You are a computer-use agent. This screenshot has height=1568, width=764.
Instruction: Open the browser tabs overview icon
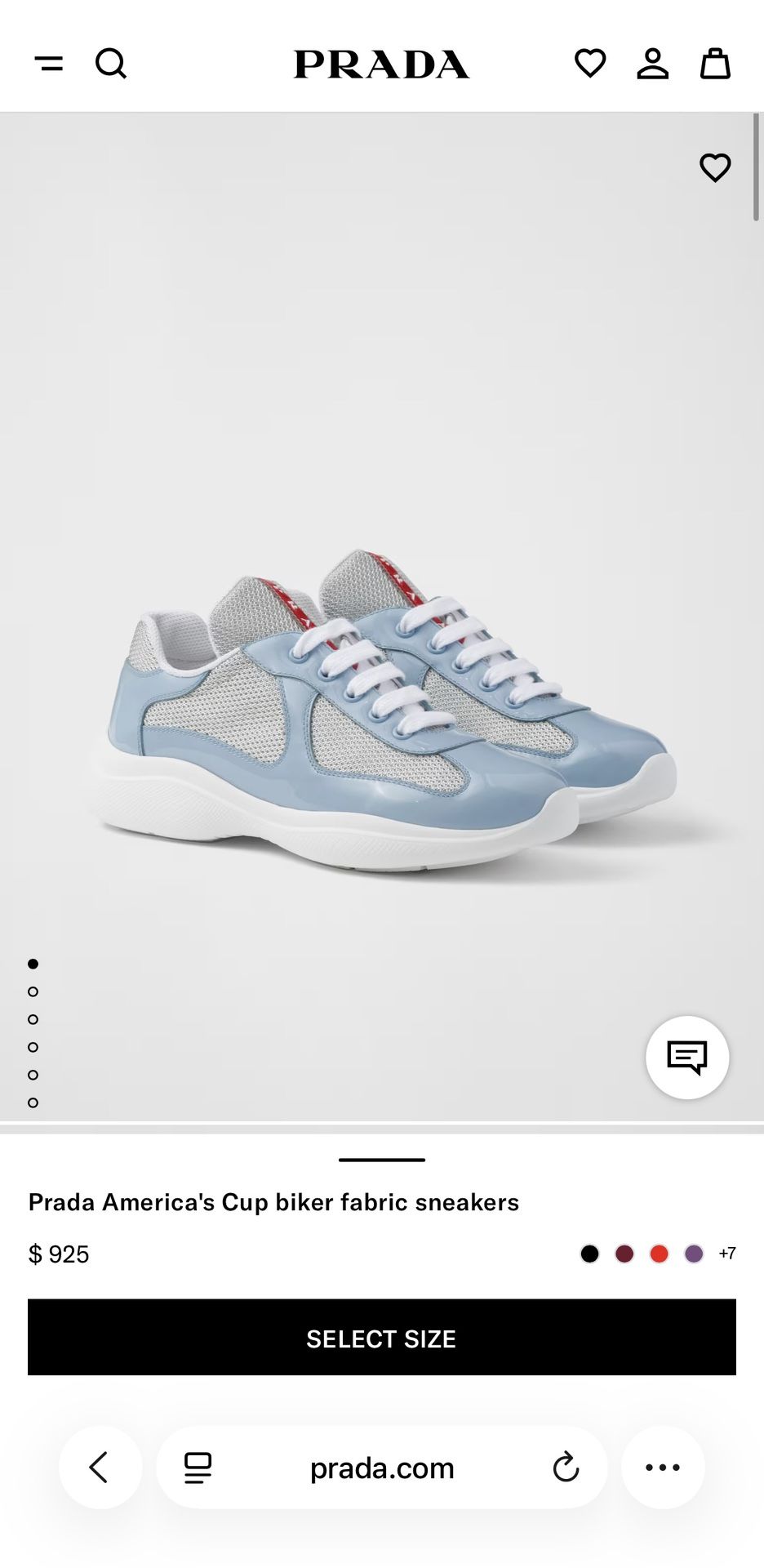[x=198, y=1468]
